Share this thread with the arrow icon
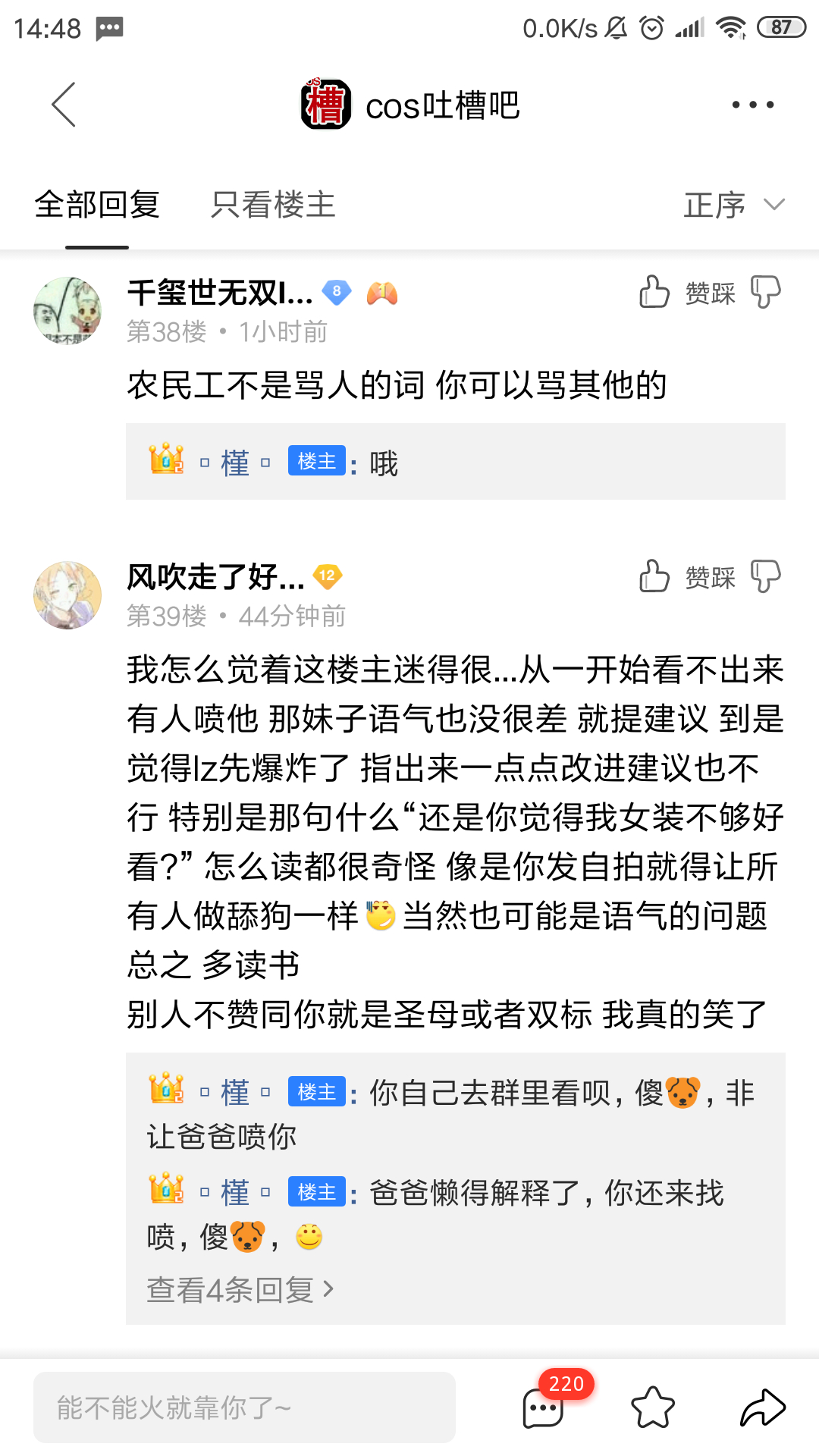 click(762, 1407)
